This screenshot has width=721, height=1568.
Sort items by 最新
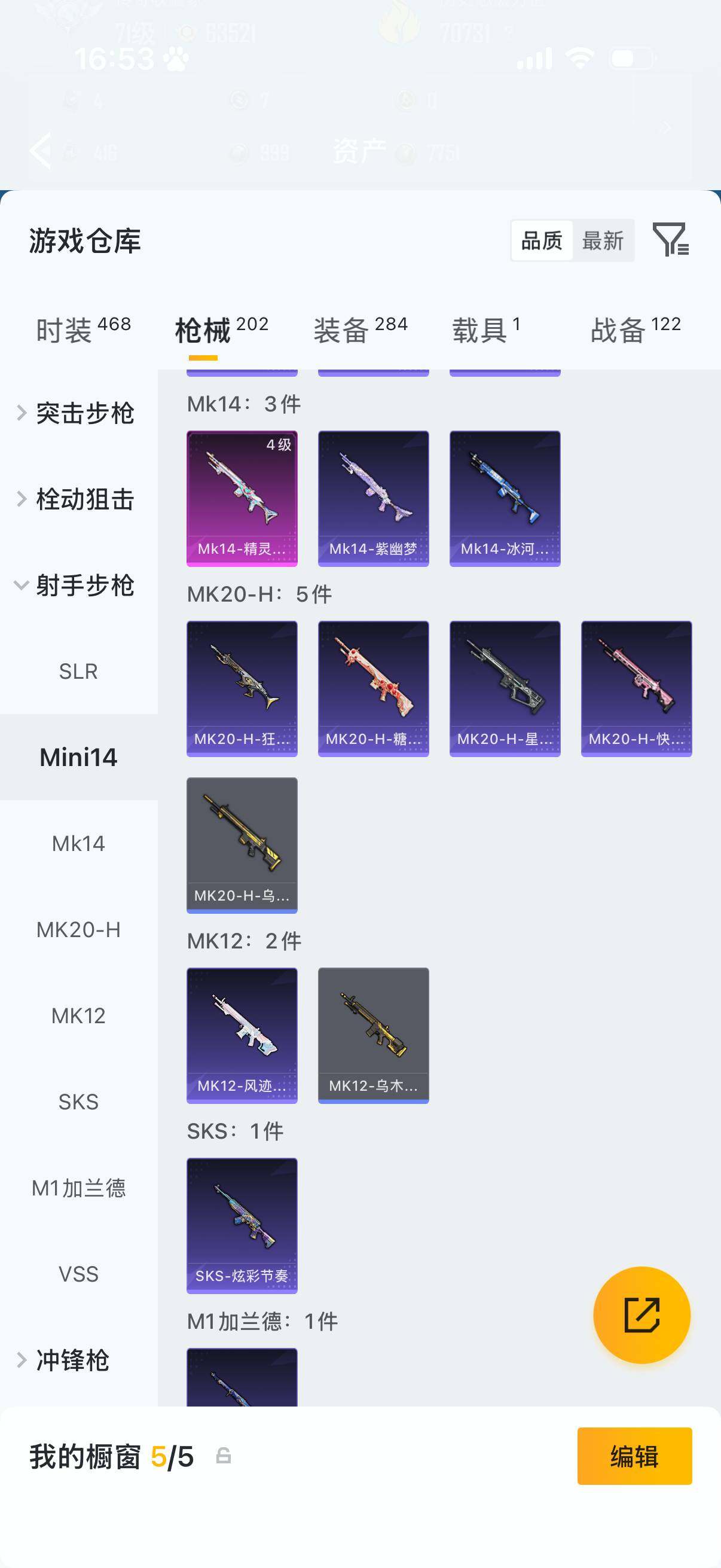pyautogui.click(x=603, y=241)
